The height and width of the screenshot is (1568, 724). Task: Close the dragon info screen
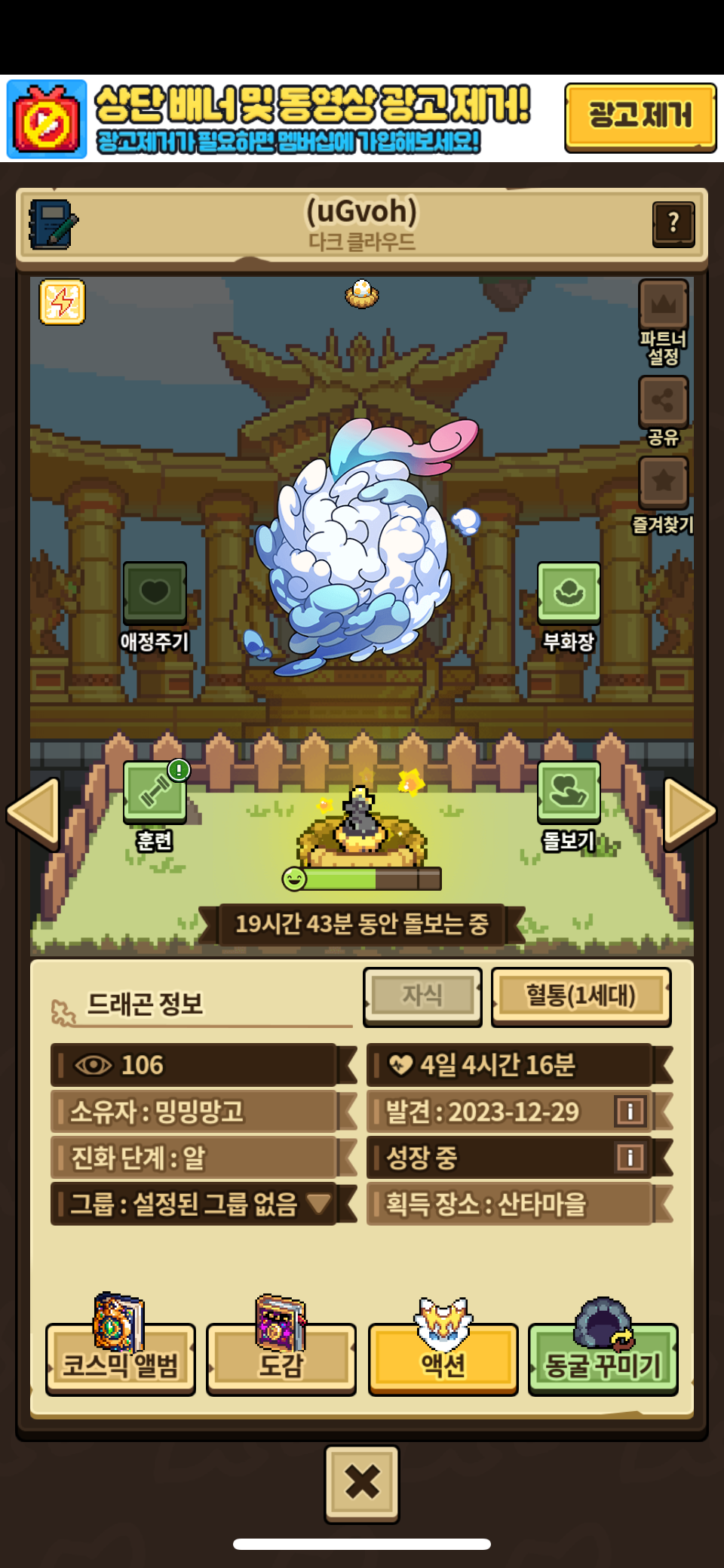[x=362, y=1482]
